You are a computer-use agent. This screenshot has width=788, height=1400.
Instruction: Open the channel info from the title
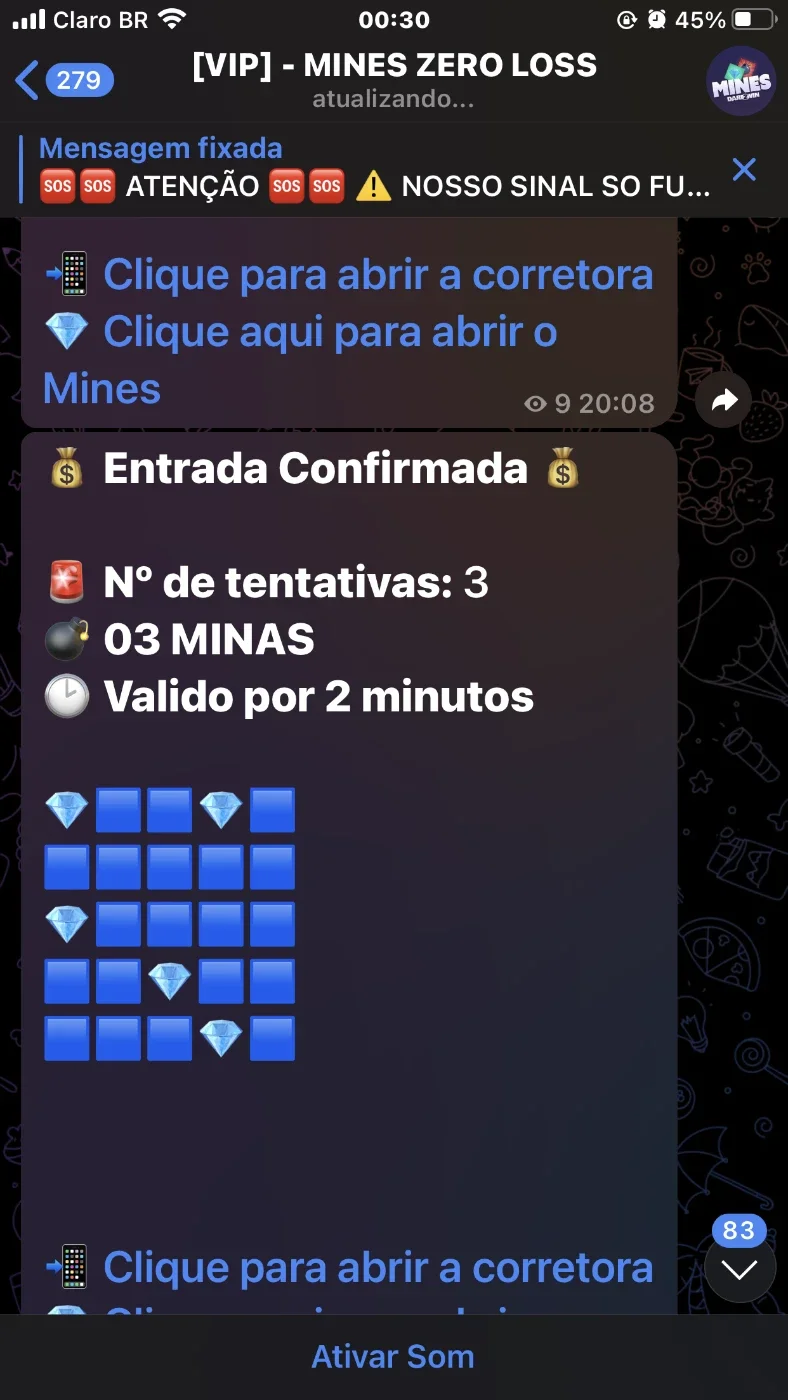[x=394, y=80]
